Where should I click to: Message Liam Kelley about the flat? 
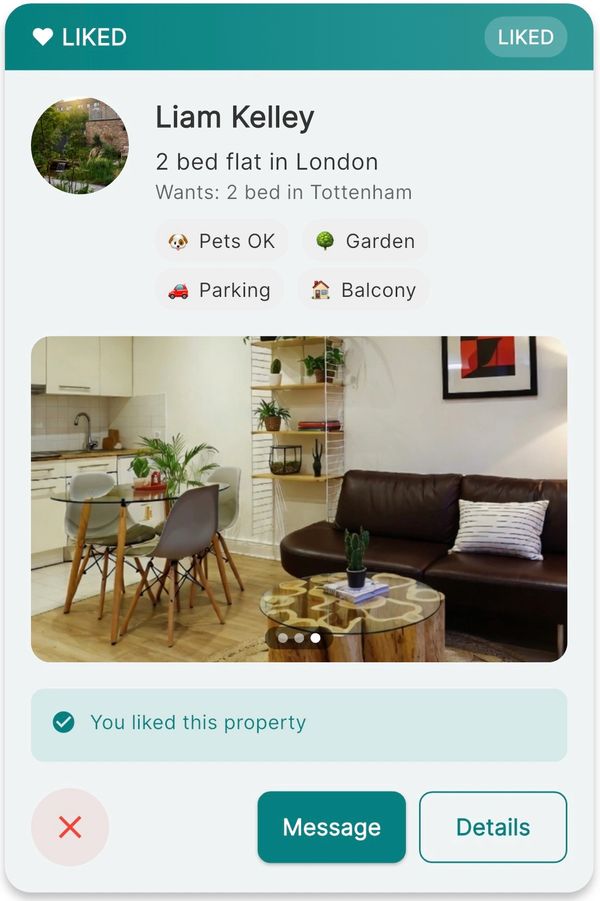(331, 827)
